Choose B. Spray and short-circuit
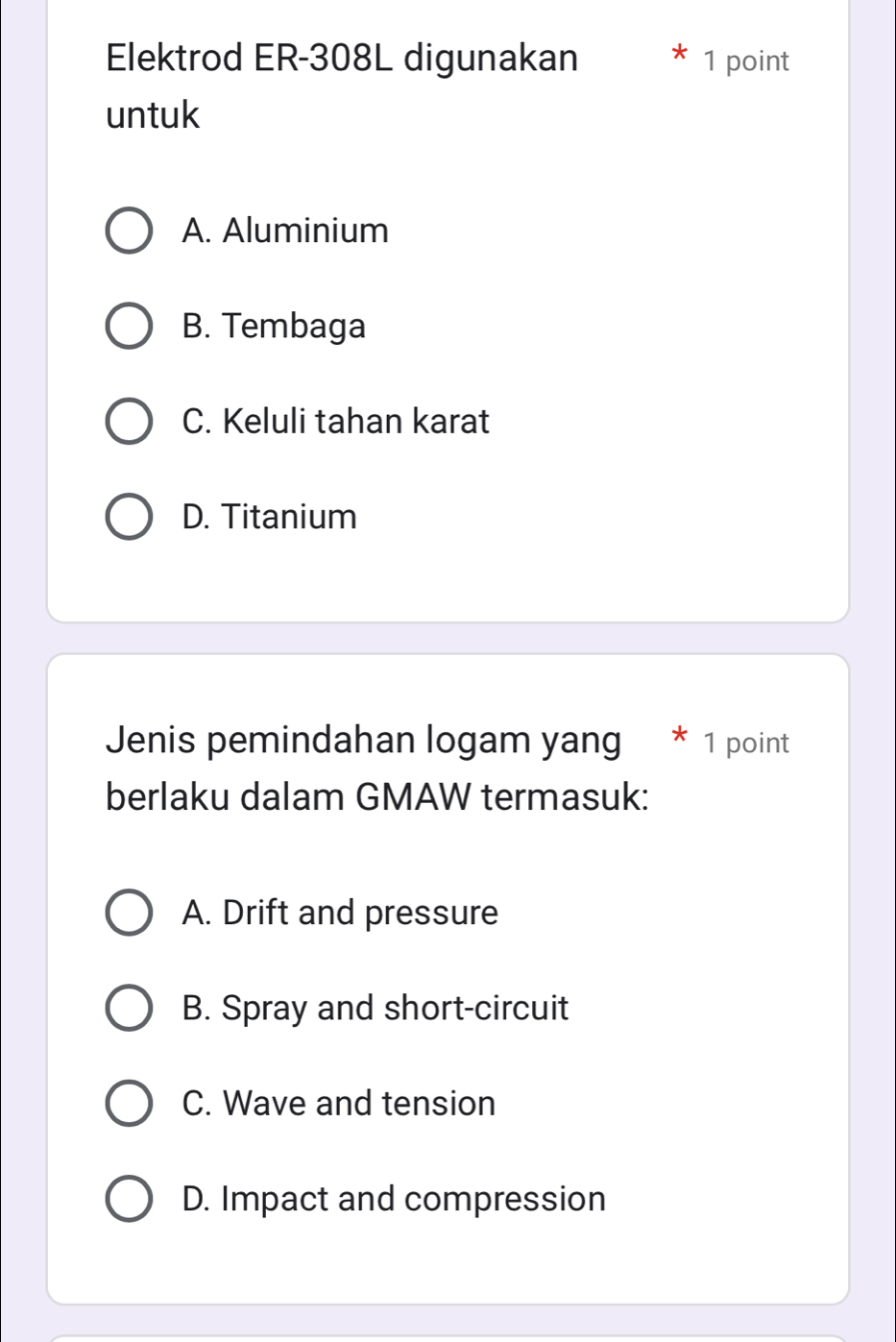896x1342 pixels. click(129, 1008)
